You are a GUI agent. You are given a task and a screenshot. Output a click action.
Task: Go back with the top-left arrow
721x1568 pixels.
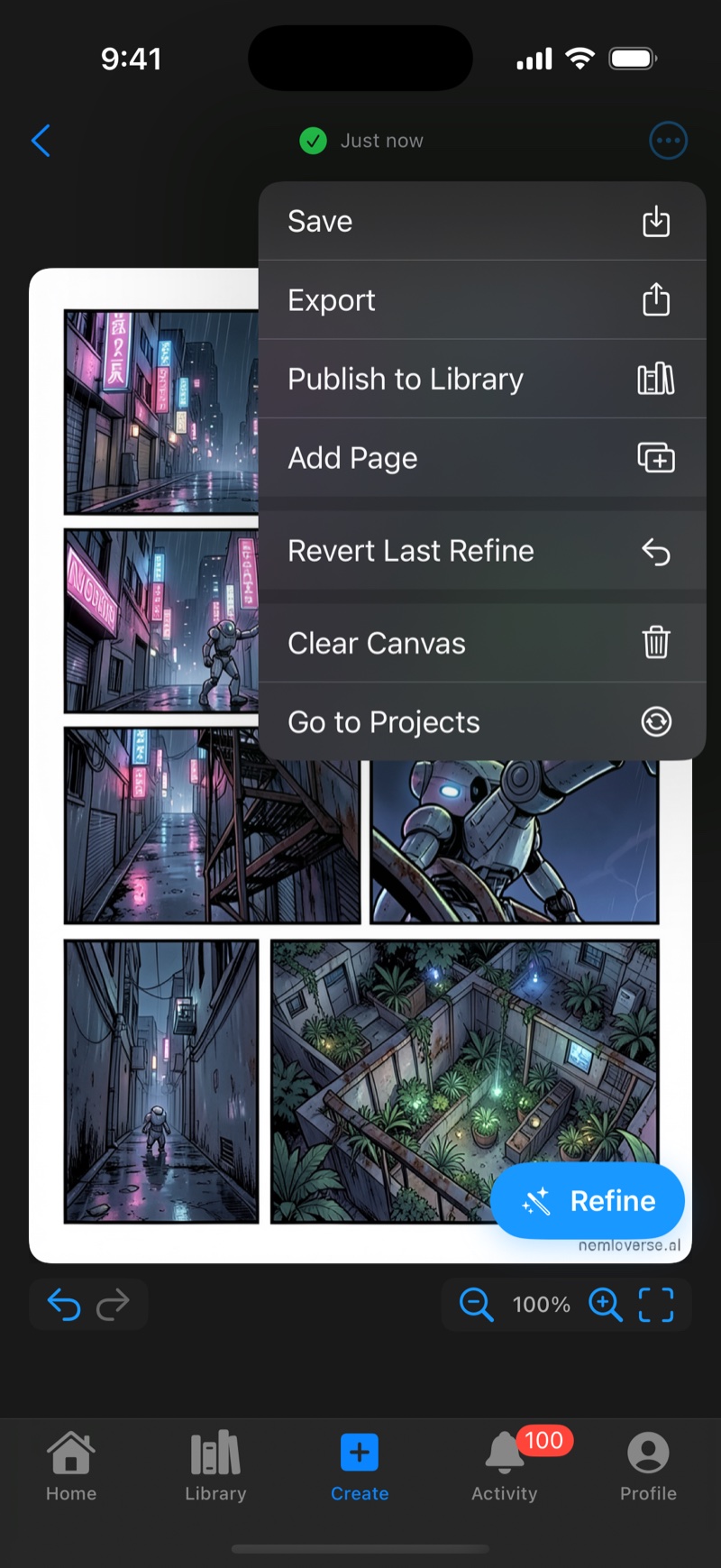41,141
